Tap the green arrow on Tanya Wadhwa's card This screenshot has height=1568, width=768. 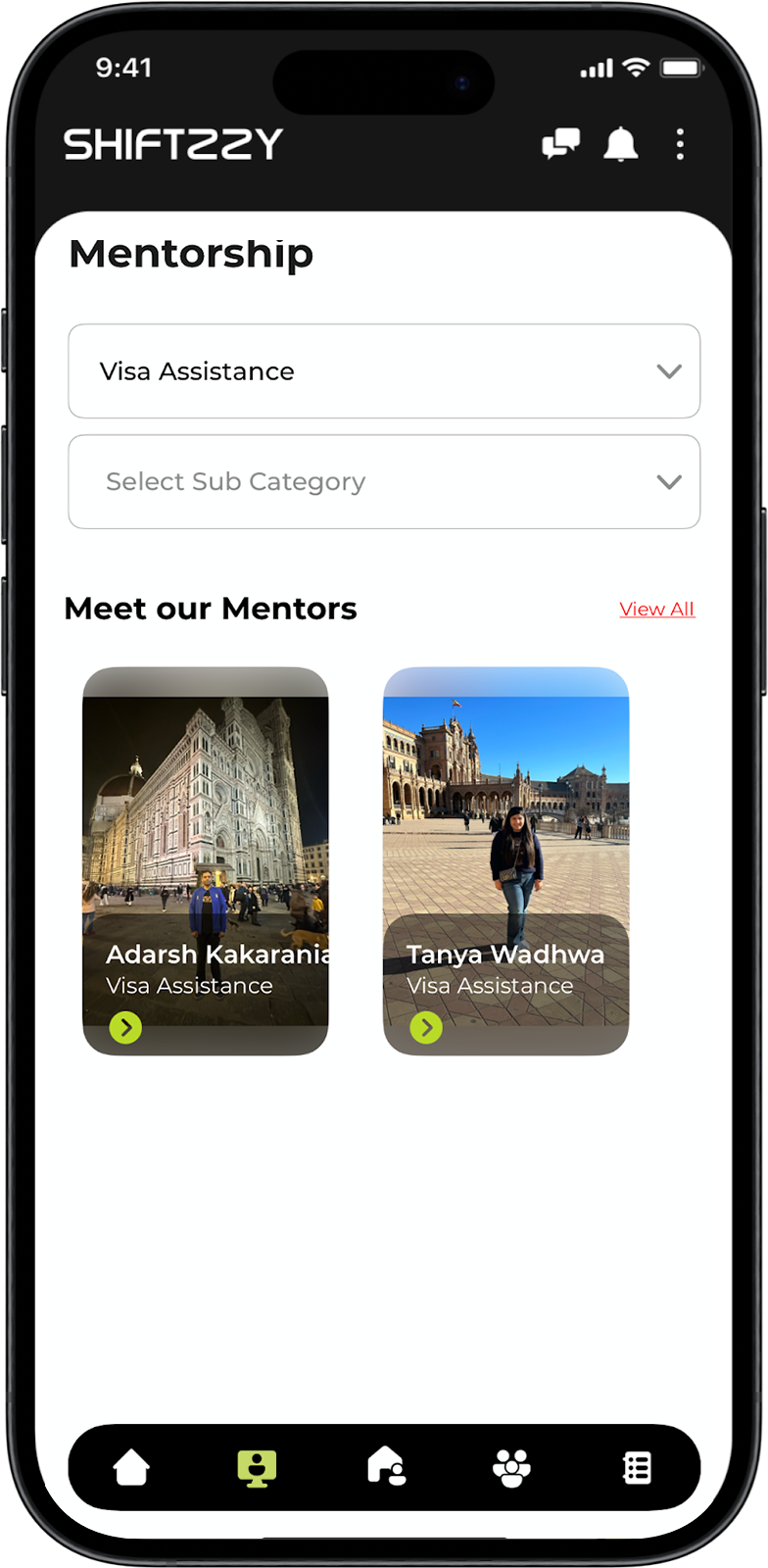(426, 1027)
